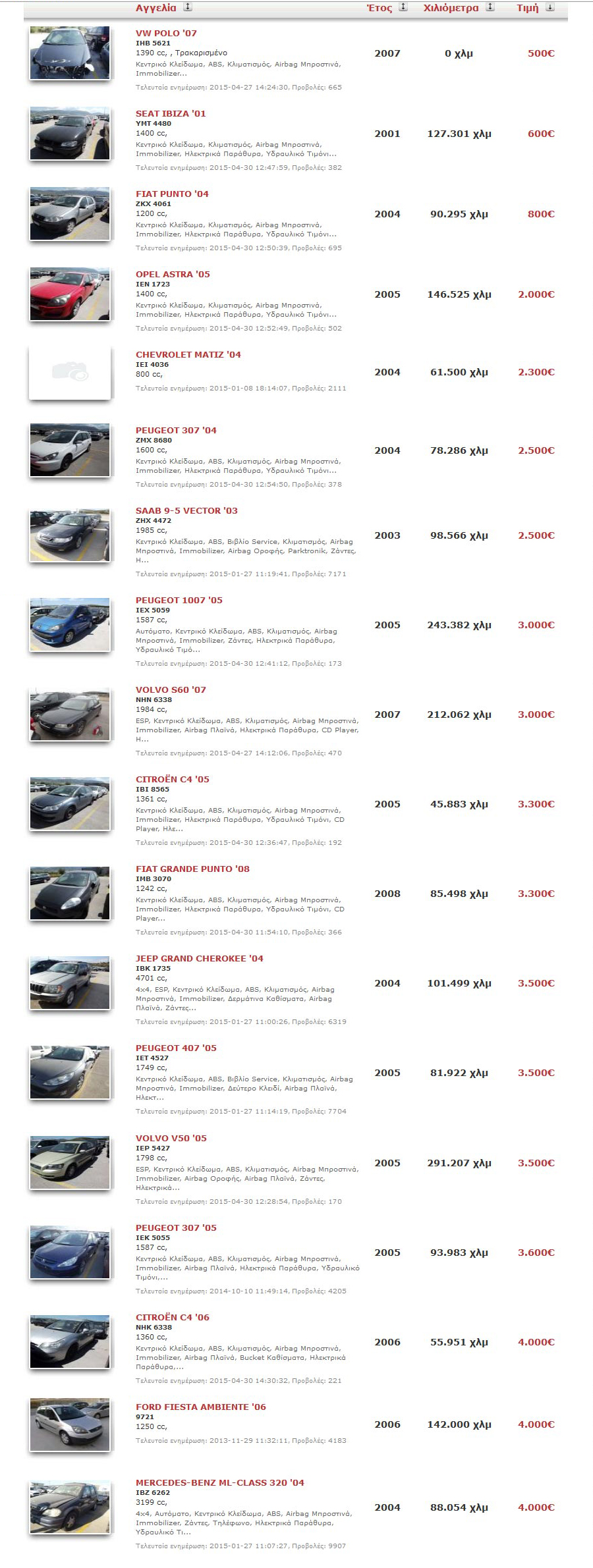Viewport: 593px width, 1568px height.
Task: Open the PEUGEOT 307 '04 listing
Action: [176, 430]
